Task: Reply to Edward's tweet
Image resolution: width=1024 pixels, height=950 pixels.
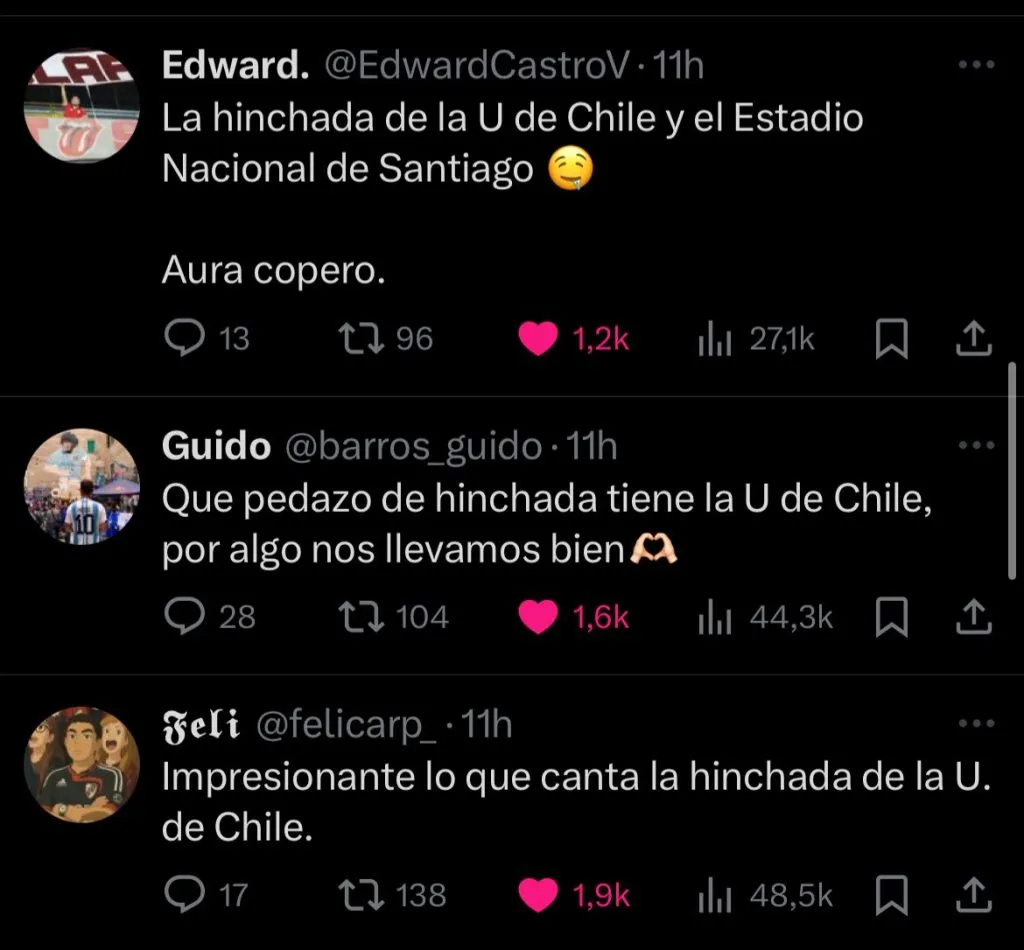Action: click(x=183, y=340)
